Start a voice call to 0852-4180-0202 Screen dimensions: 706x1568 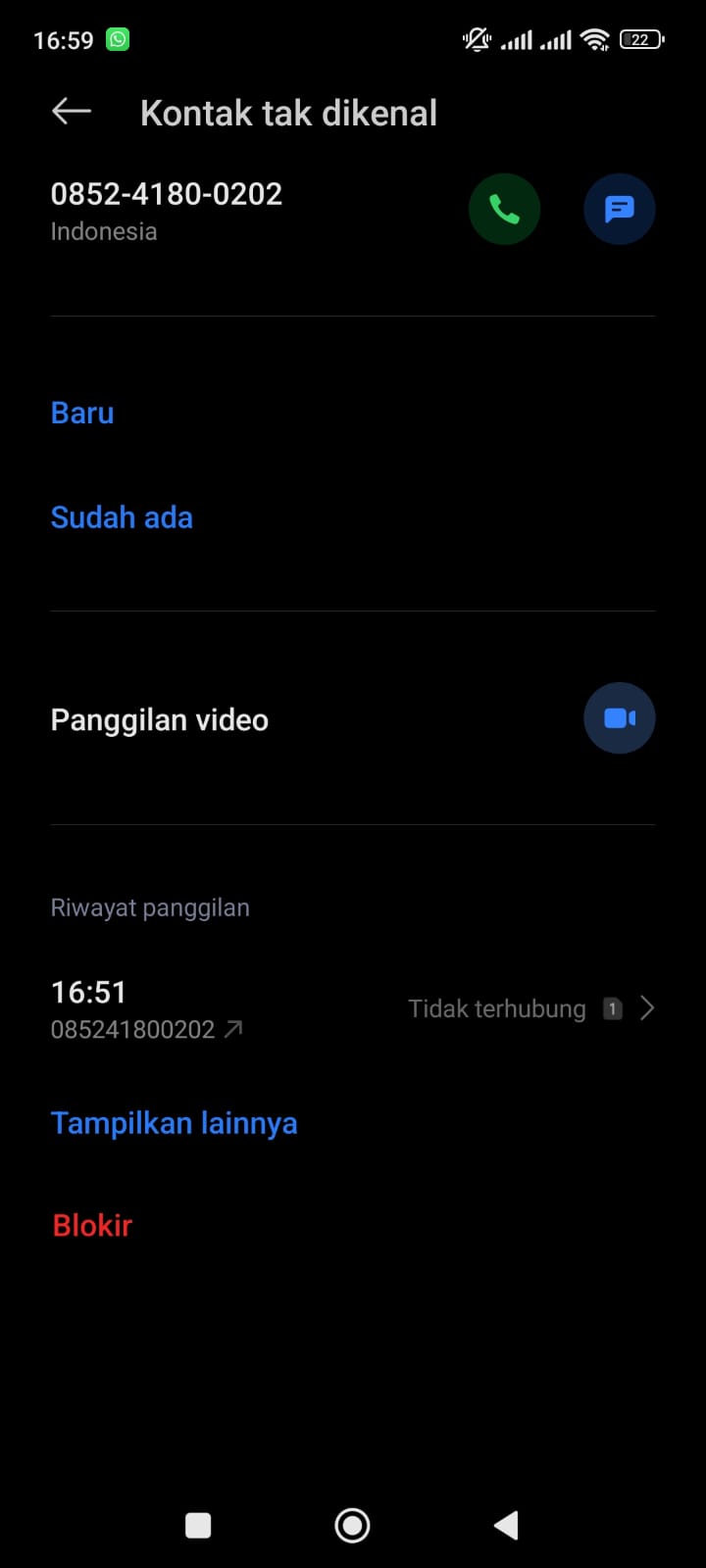point(505,209)
